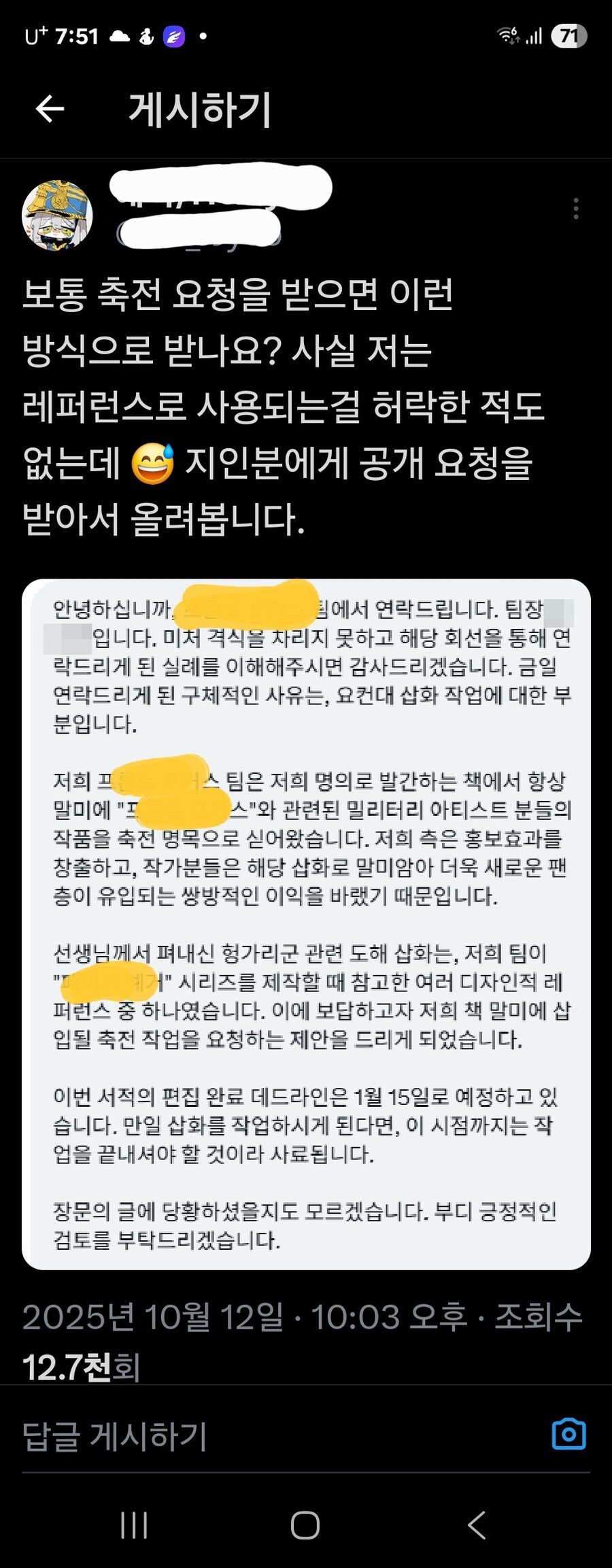Open the post's three-dot overflow menu

(575, 209)
